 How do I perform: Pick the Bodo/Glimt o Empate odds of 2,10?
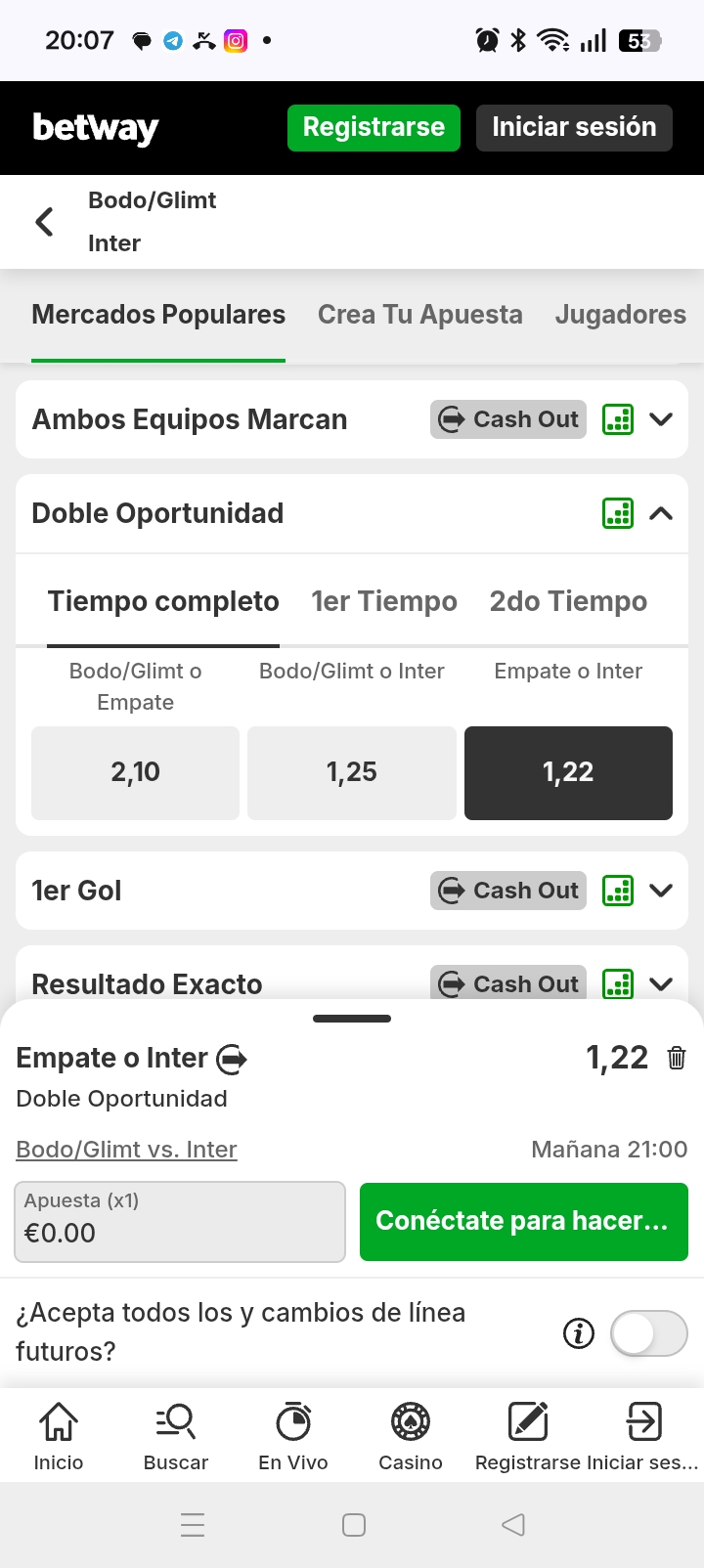coord(135,772)
